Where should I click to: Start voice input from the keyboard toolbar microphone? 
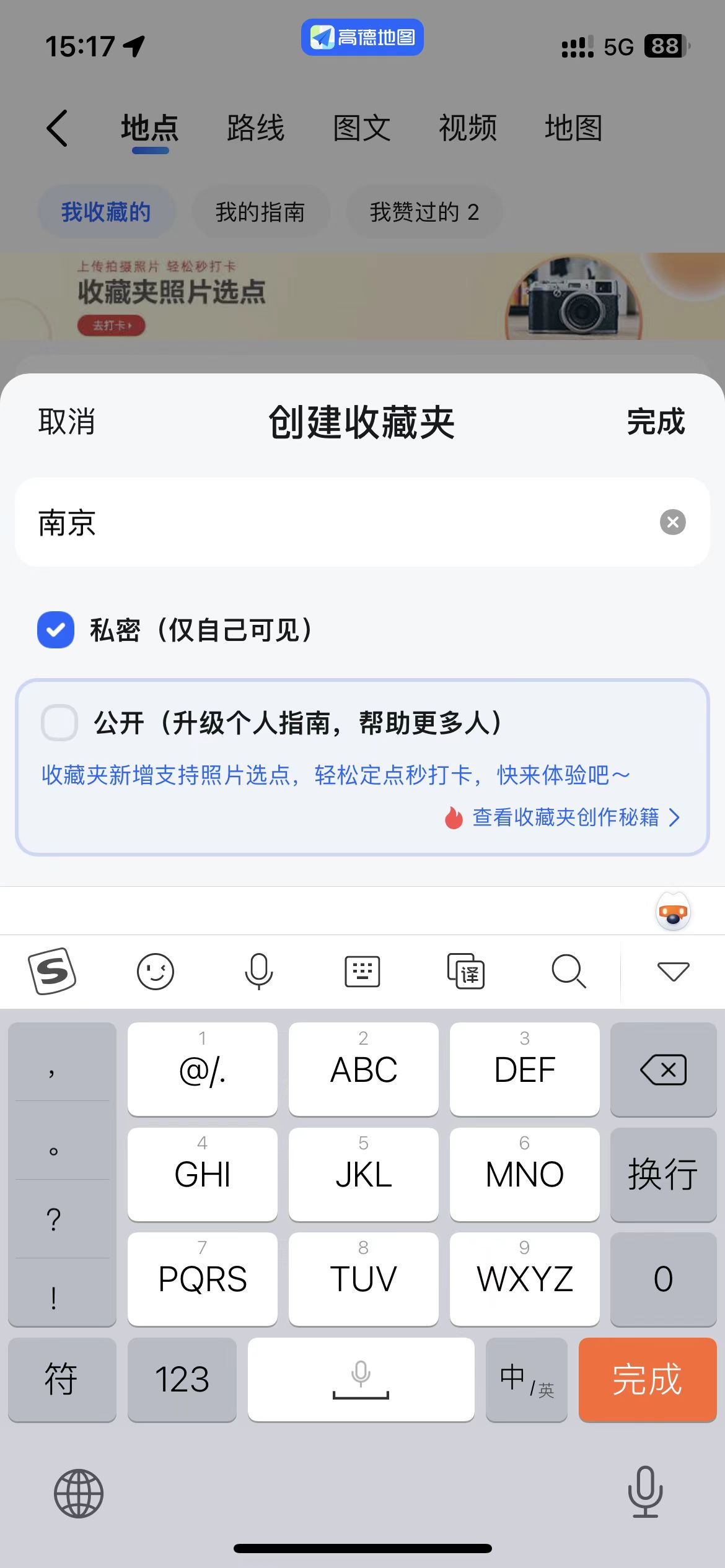[259, 971]
